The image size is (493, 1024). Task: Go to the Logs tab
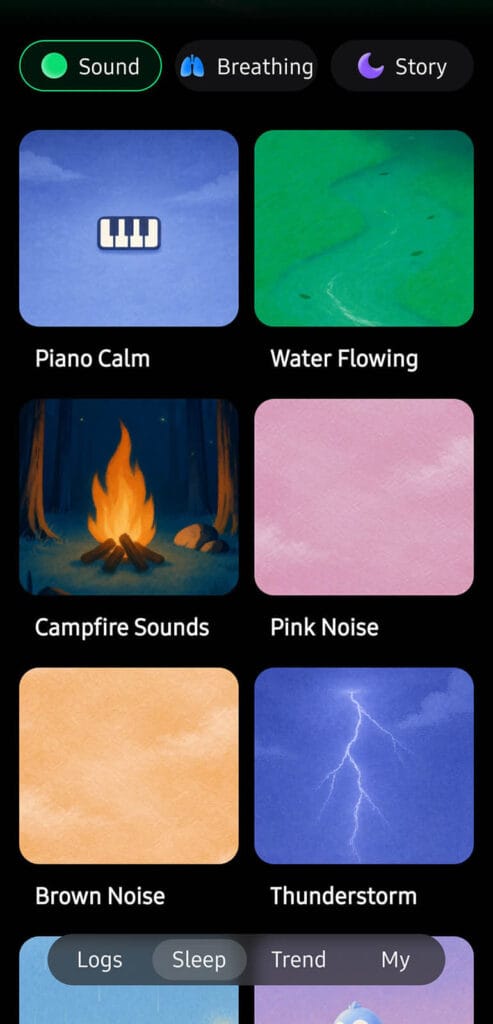pyautogui.click(x=99, y=959)
